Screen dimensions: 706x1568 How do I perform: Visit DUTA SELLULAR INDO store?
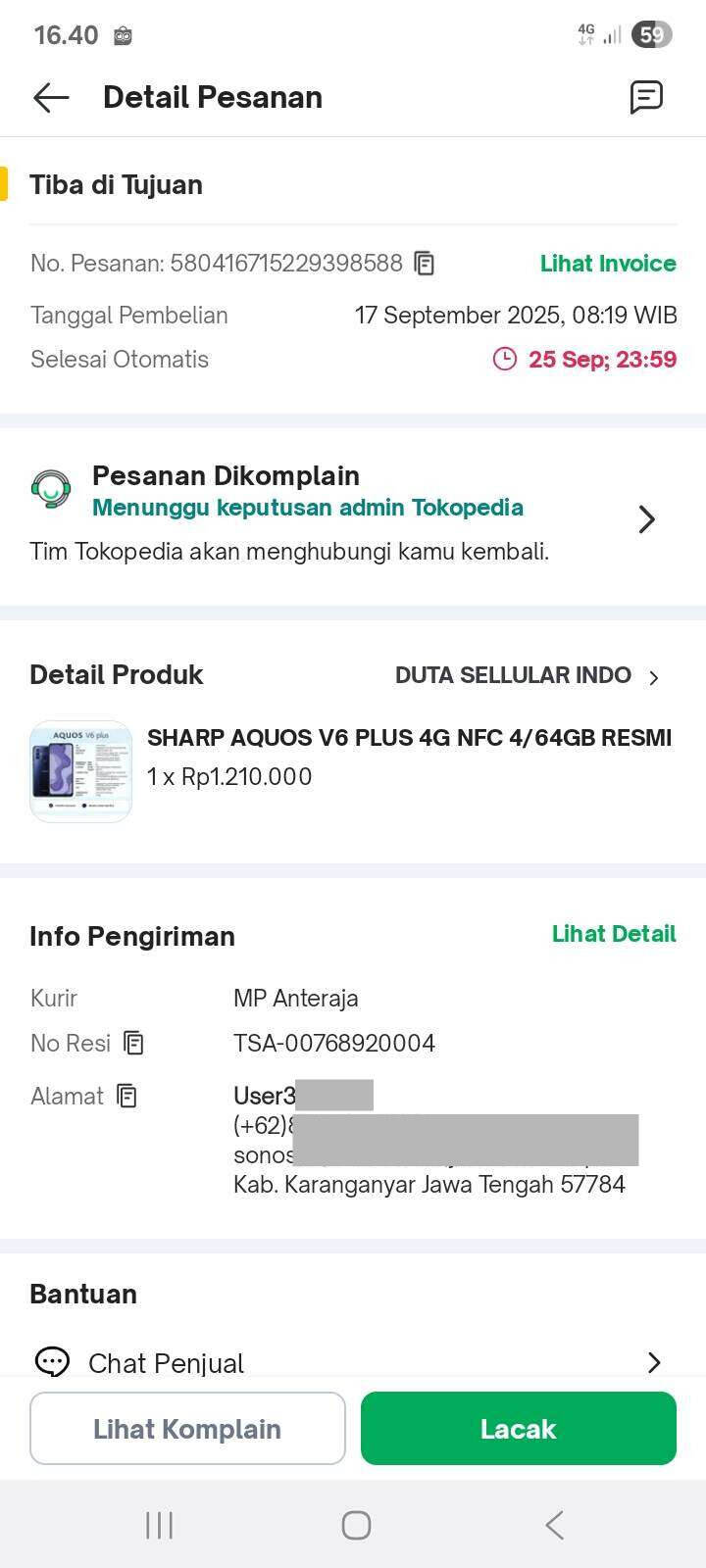[x=527, y=675]
